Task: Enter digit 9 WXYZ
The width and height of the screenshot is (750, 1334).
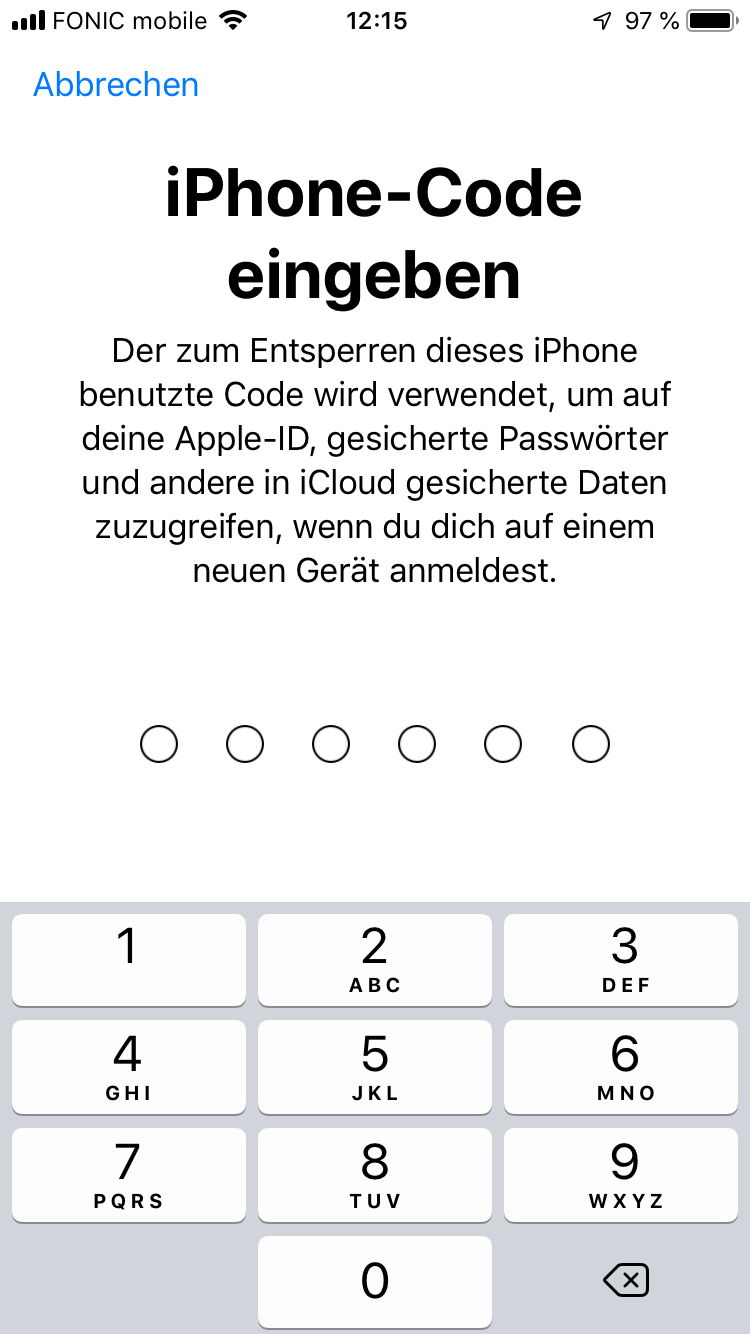Action: click(621, 1175)
